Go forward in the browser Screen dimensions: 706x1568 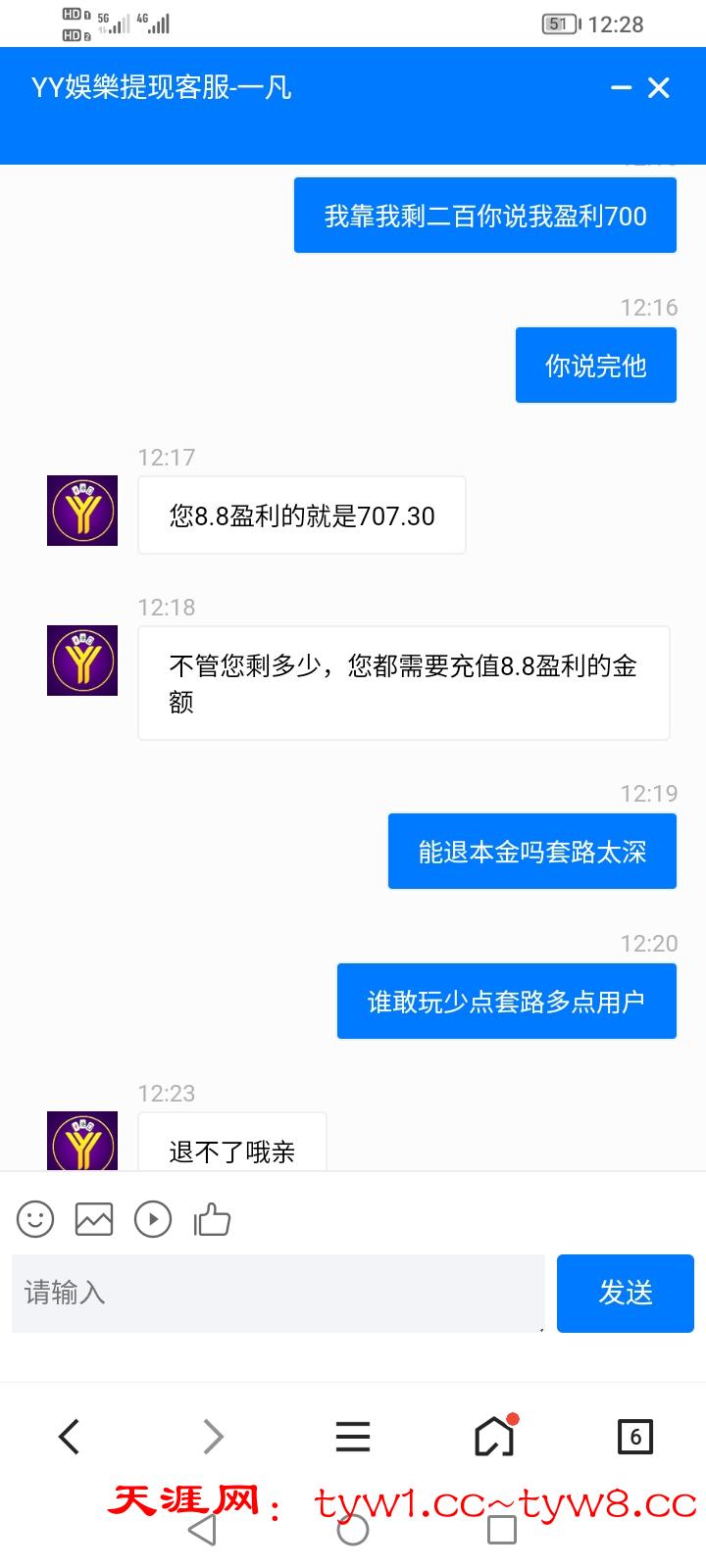click(x=213, y=1437)
